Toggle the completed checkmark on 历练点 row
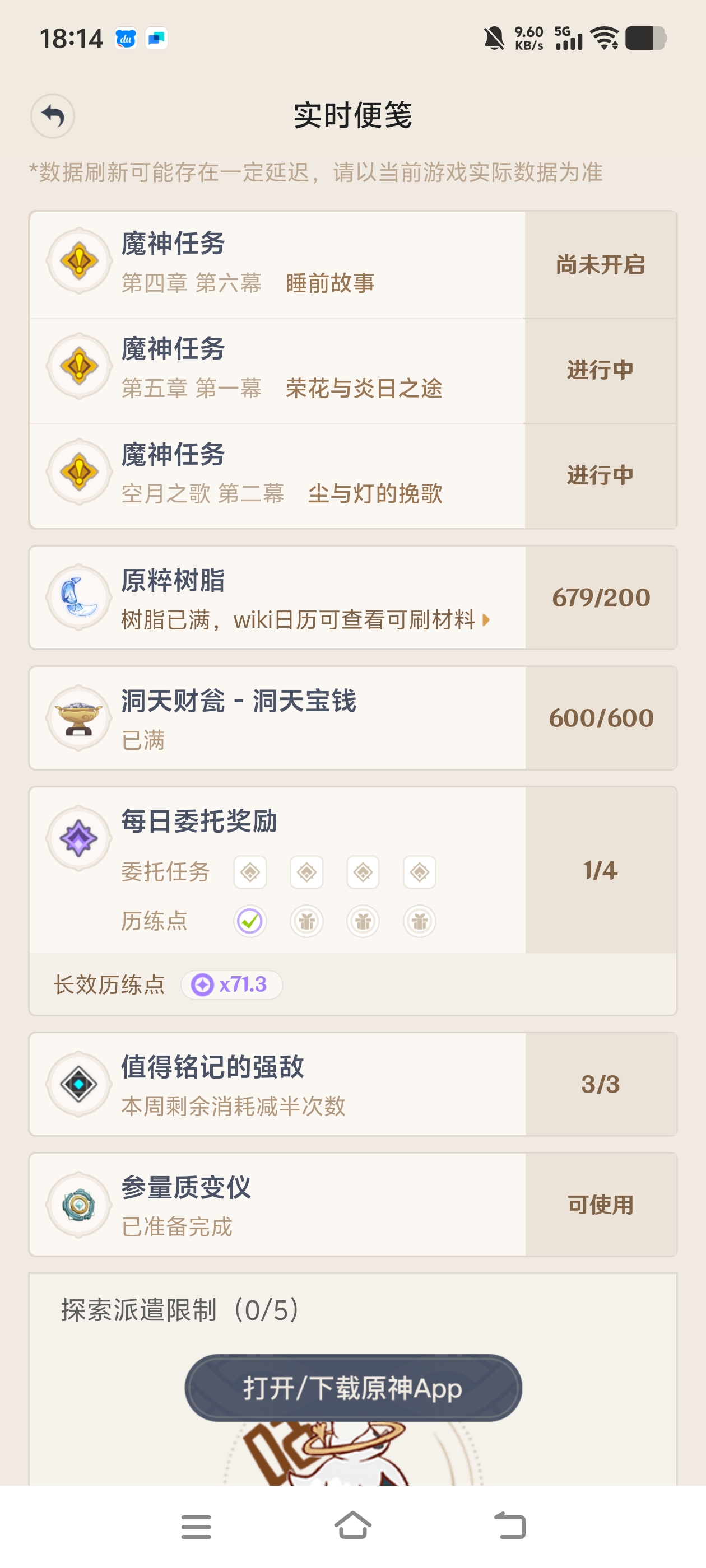The image size is (706, 1568). pos(250,921)
